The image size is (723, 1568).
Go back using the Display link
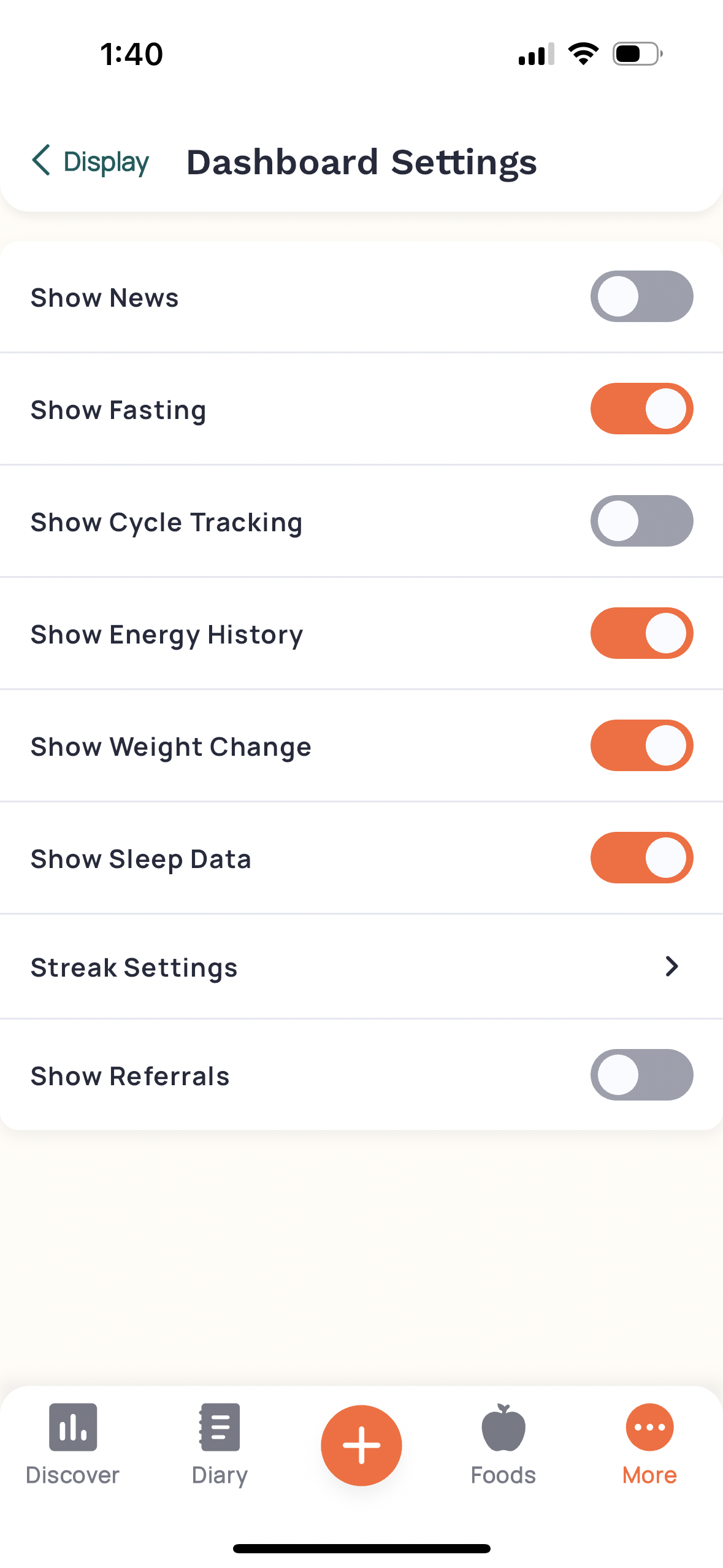105,161
